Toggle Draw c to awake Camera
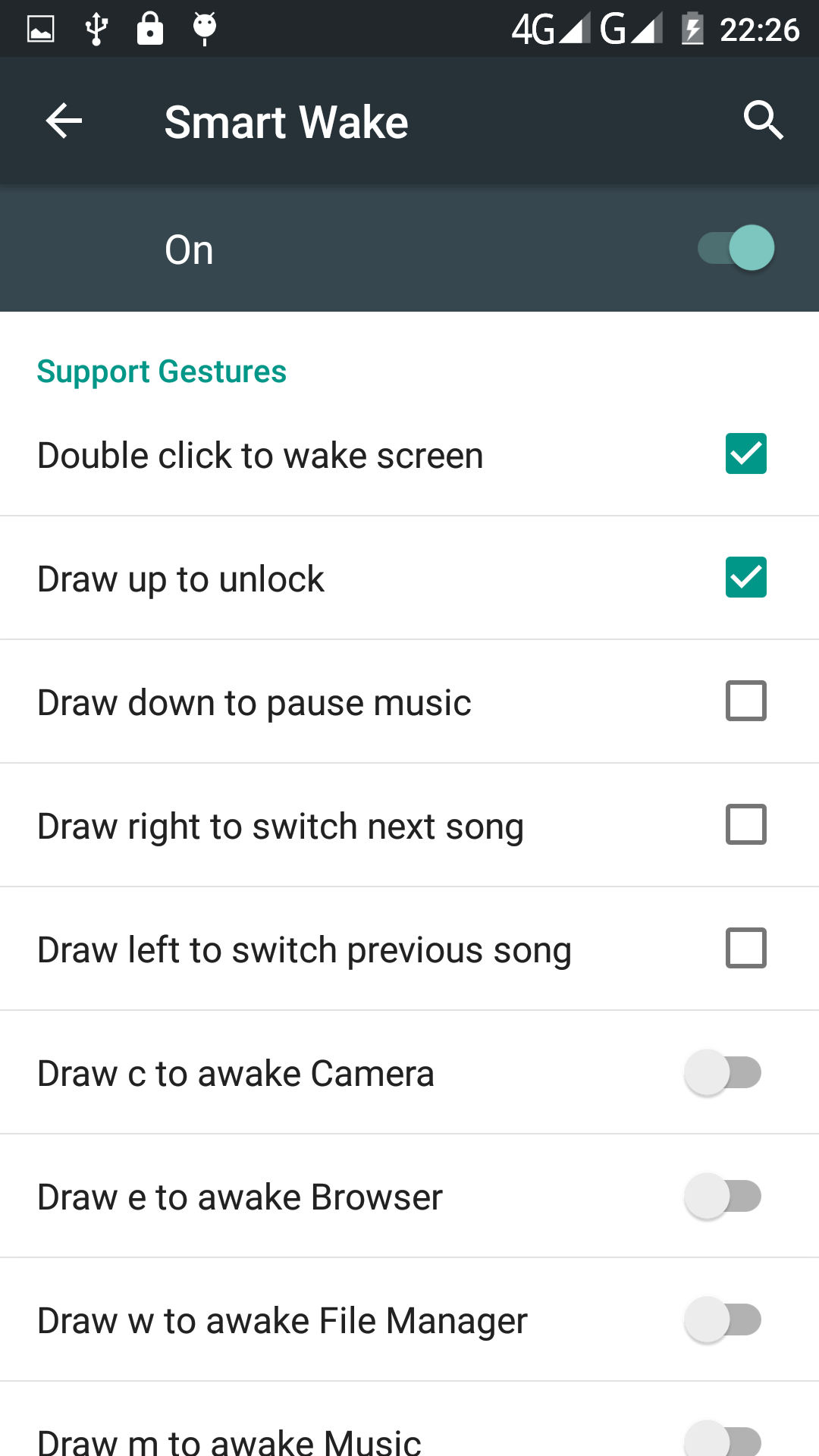The width and height of the screenshot is (819, 1456). coord(723,1073)
